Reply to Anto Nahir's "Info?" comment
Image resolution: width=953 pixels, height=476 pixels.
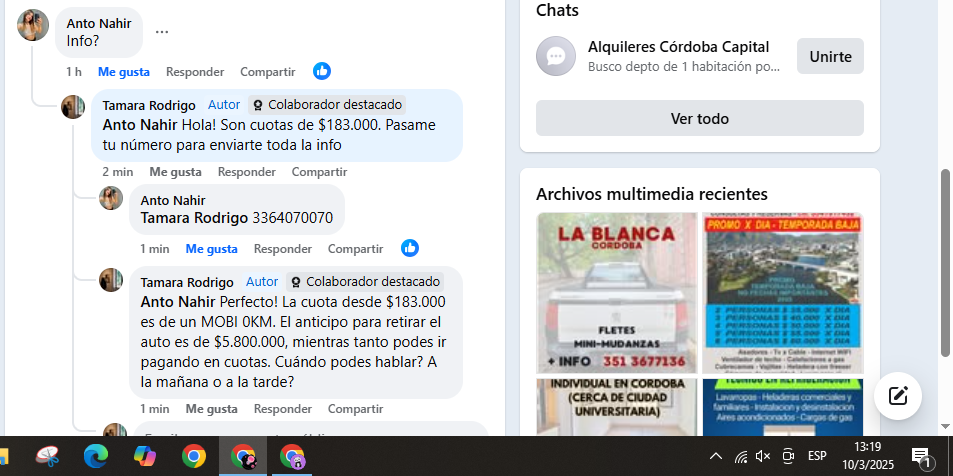(x=195, y=72)
